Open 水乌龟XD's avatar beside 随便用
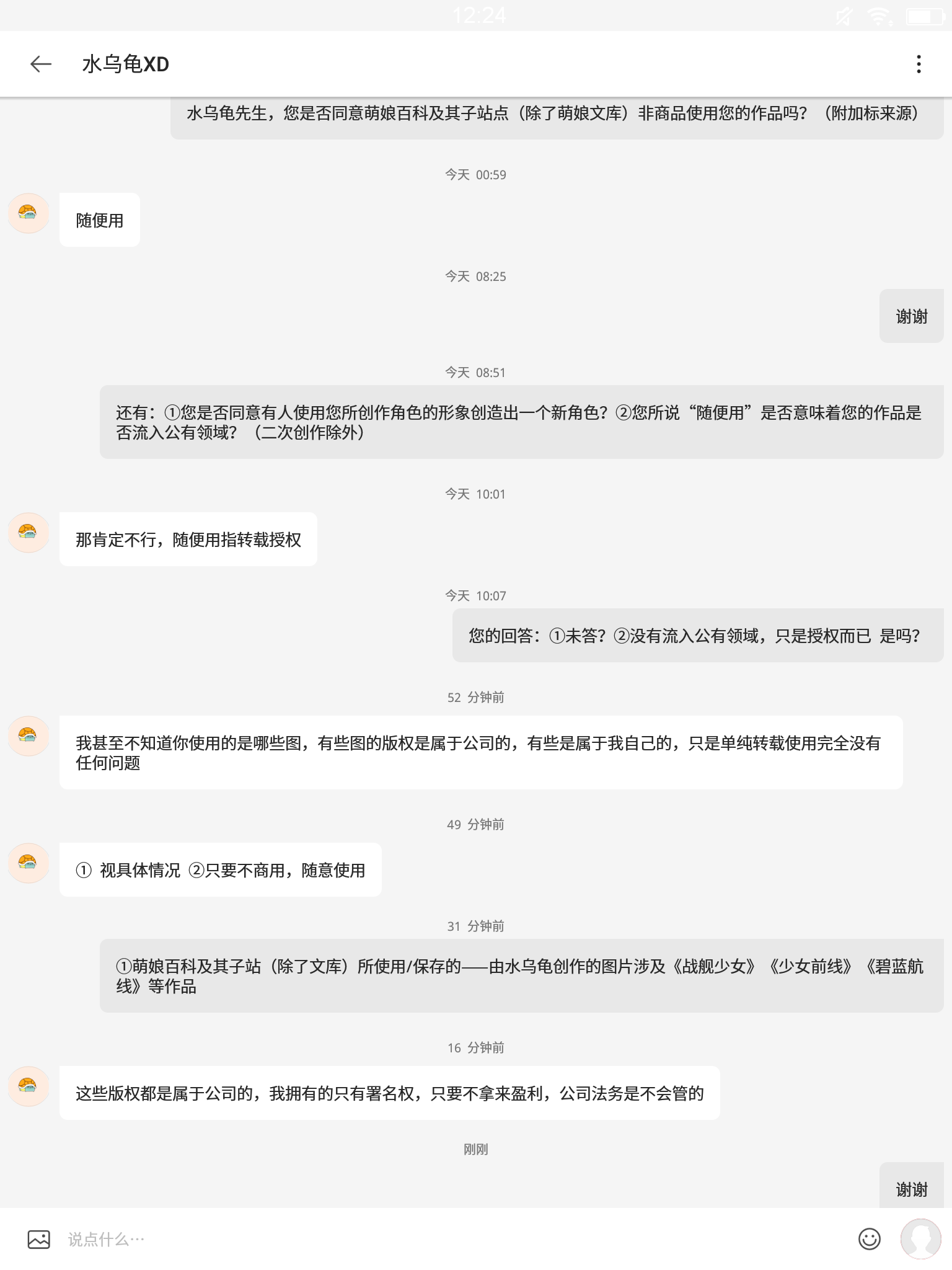Viewport: 952px width, 1270px height. click(x=28, y=213)
